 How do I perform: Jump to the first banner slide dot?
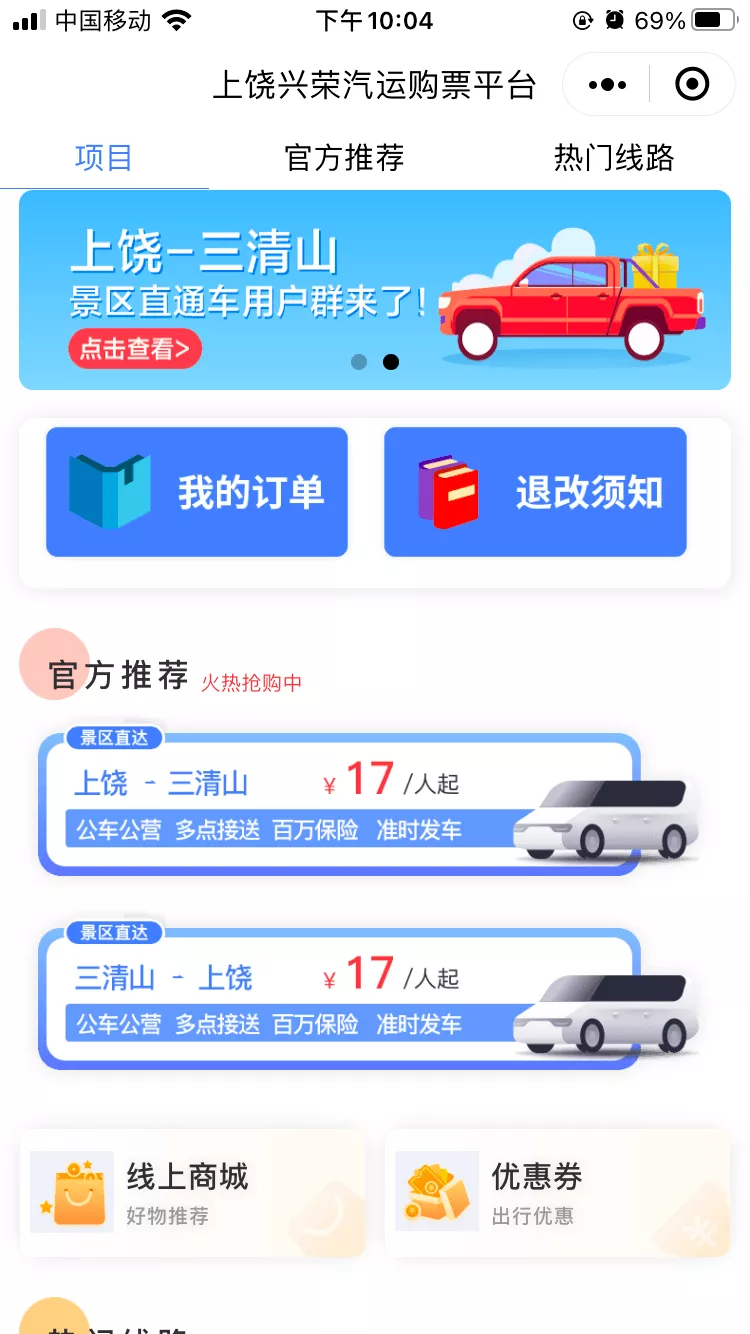pyautogui.click(x=360, y=362)
